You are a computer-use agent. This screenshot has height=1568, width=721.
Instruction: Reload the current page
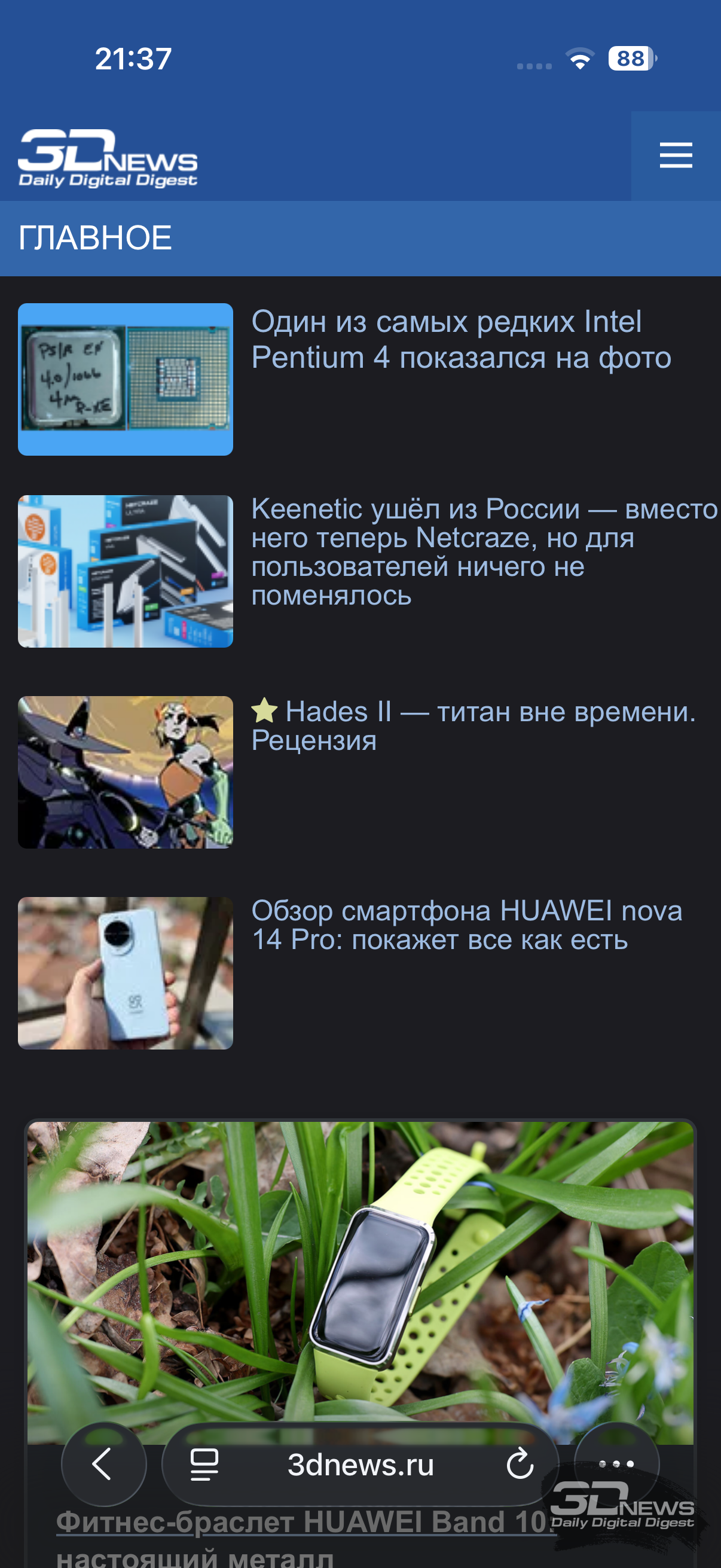click(520, 1464)
